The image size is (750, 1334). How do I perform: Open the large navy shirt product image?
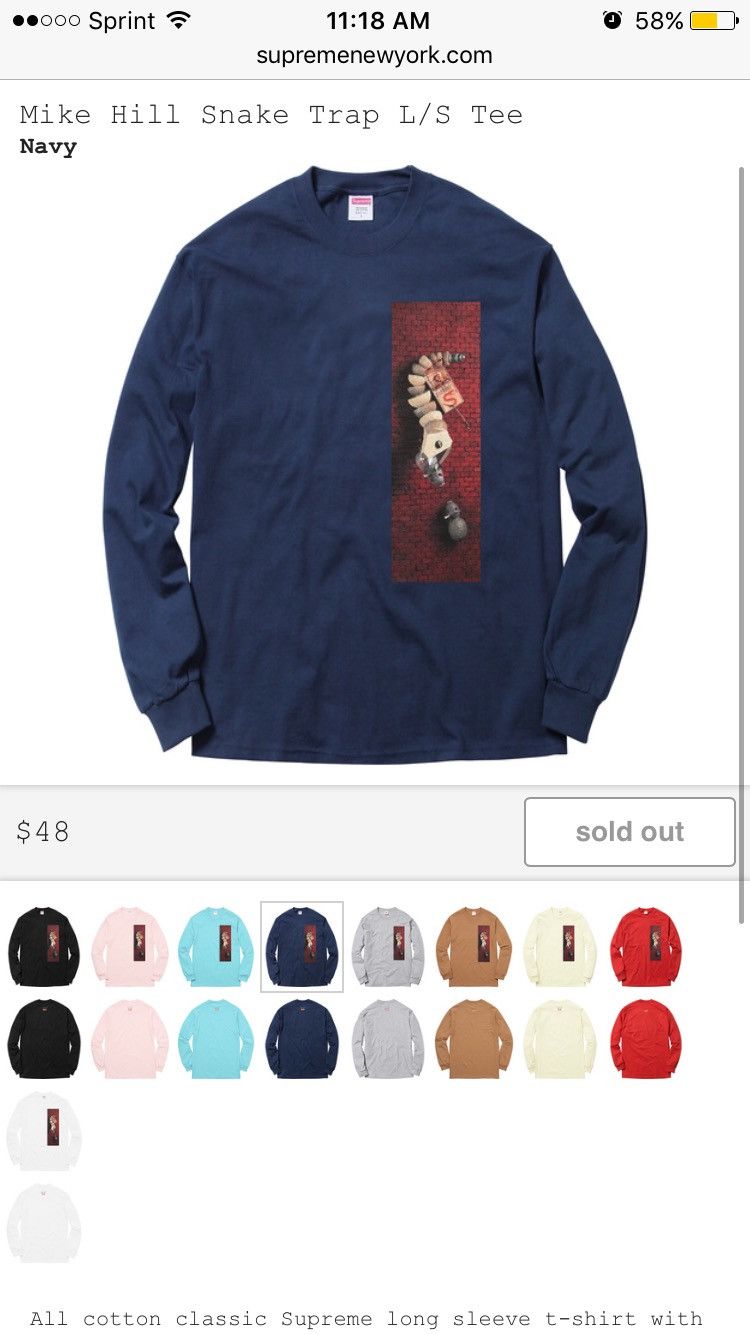coord(375,465)
